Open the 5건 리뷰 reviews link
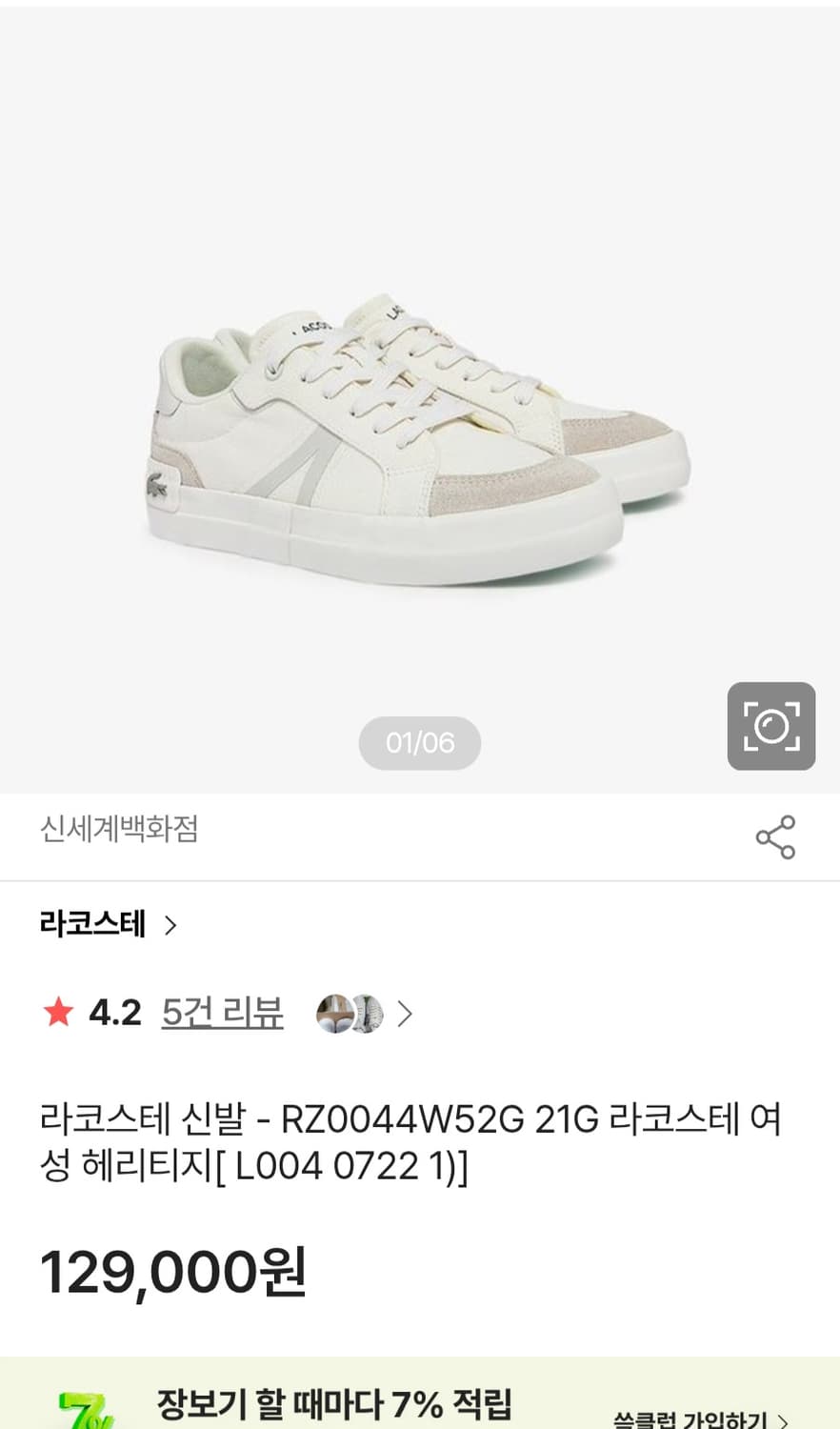 (x=222, y=1013)
